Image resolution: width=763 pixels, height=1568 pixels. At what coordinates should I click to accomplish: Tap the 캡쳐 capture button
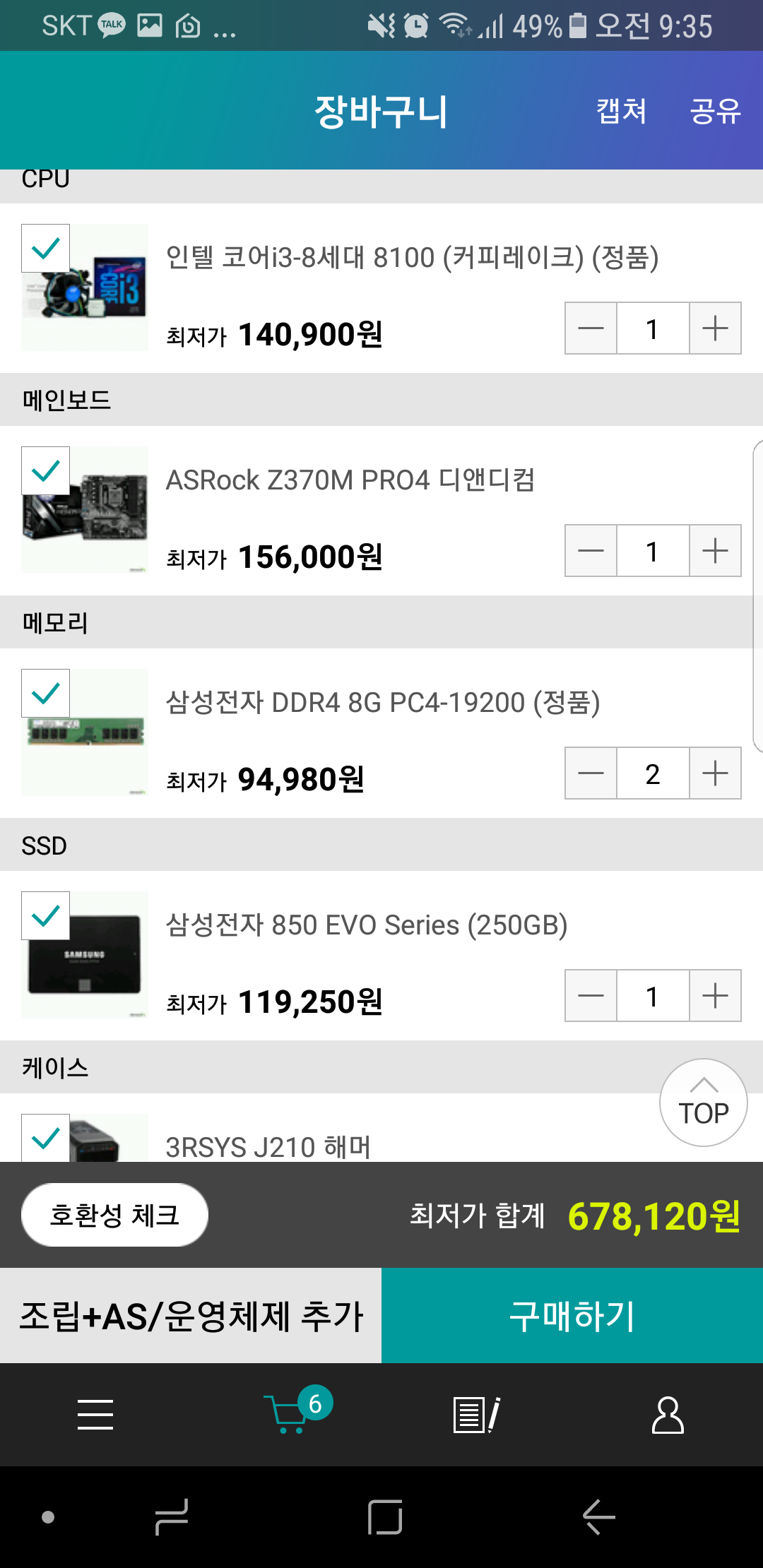(x=621, y=111)
